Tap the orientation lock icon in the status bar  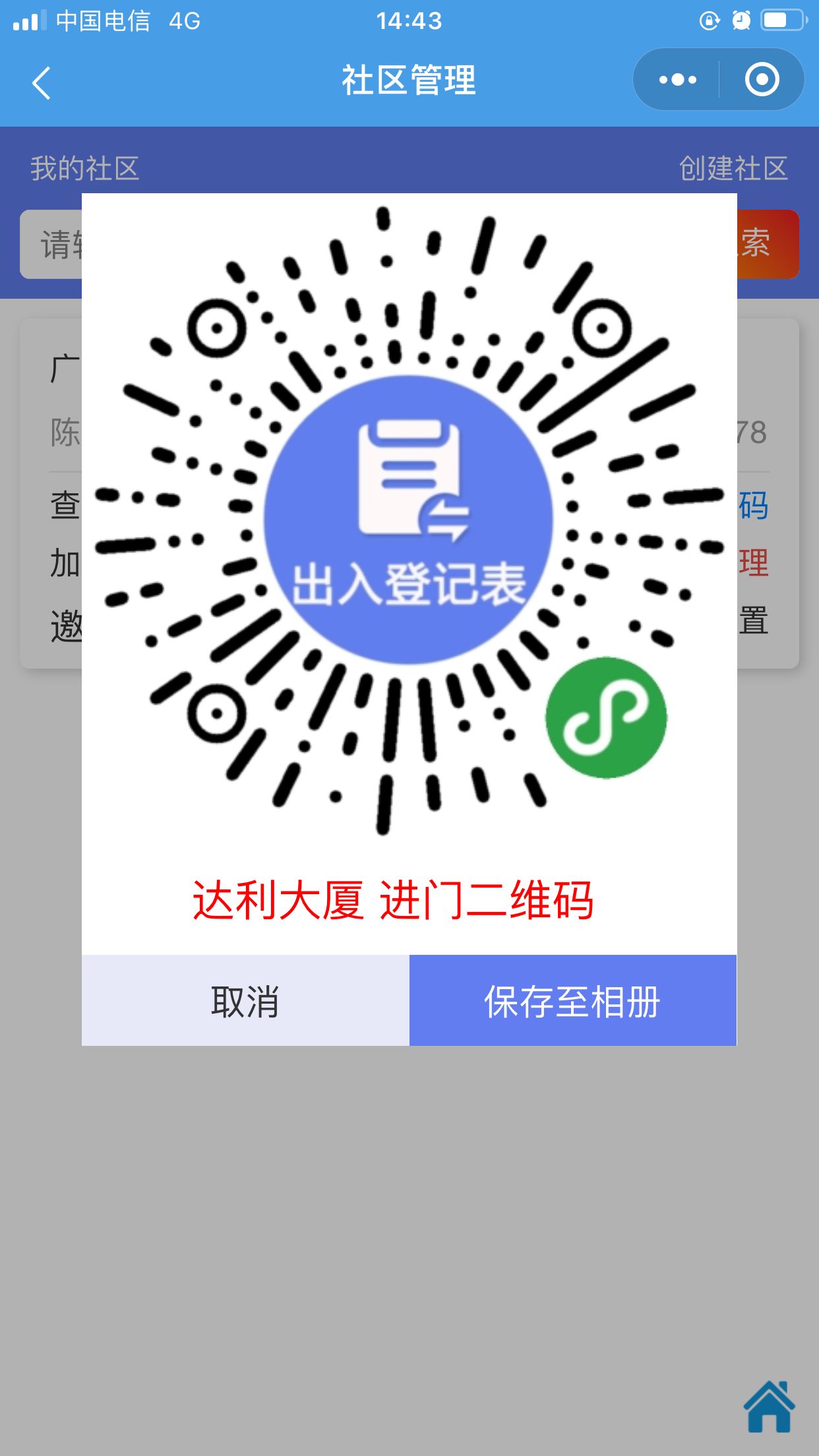click(709, 20)
